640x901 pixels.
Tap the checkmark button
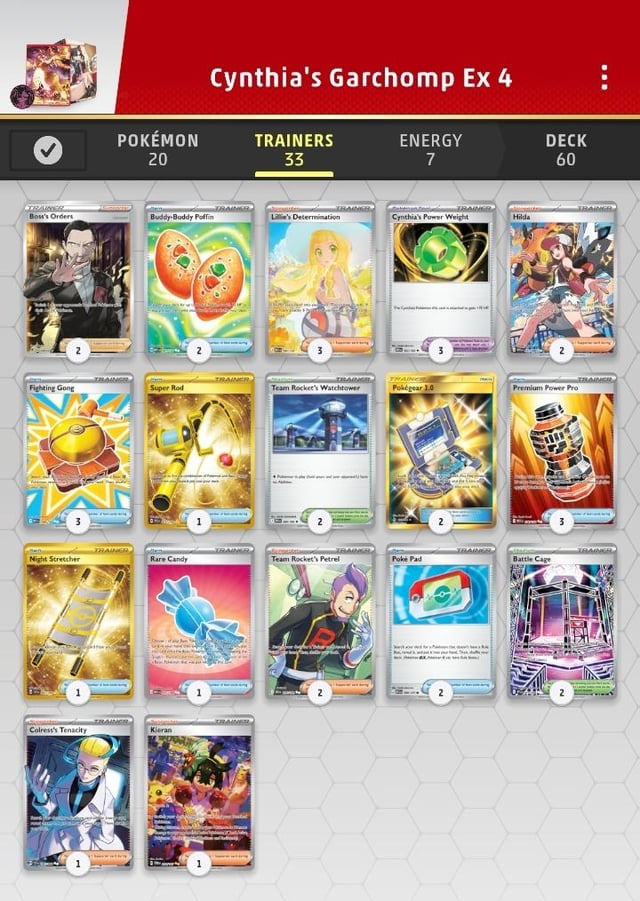tap(48, 150)
